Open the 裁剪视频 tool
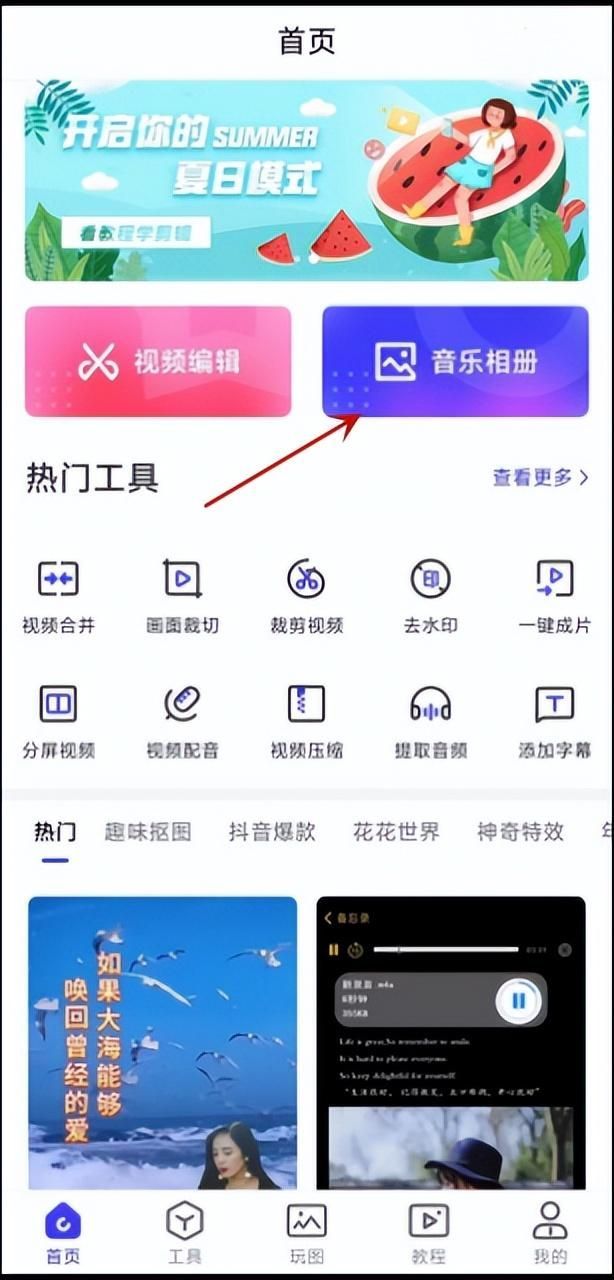614x1280 pixels. coord(306,596)
